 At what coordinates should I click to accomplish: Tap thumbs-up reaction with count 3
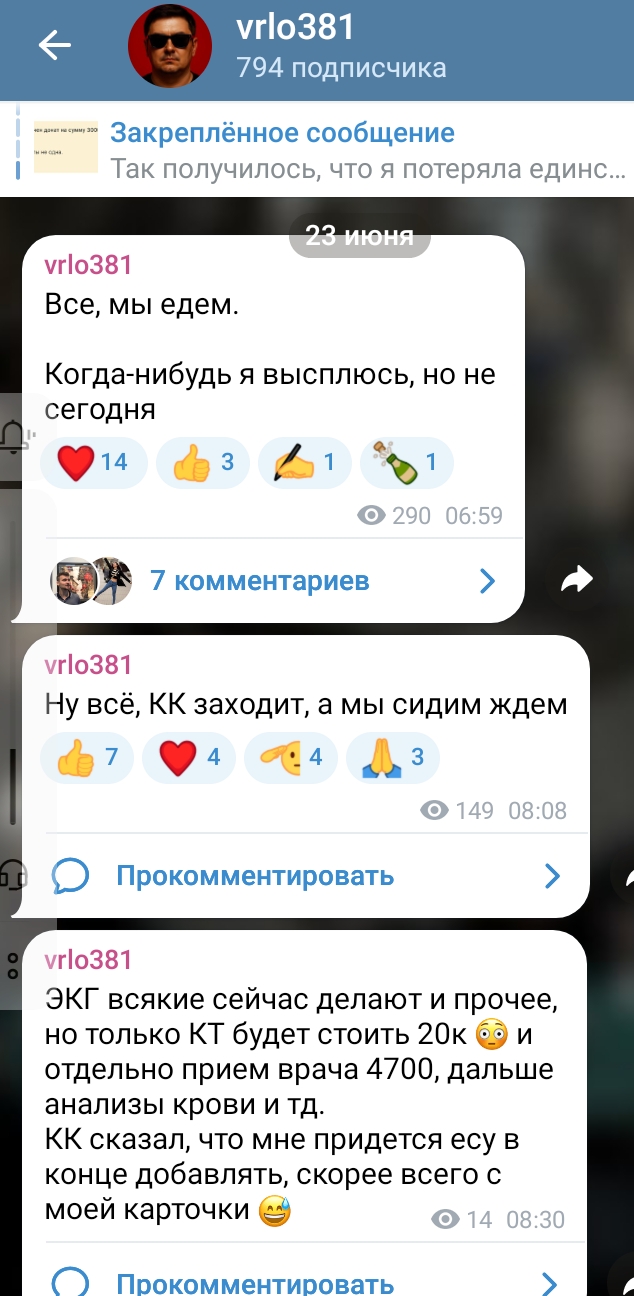coord(203,462)
